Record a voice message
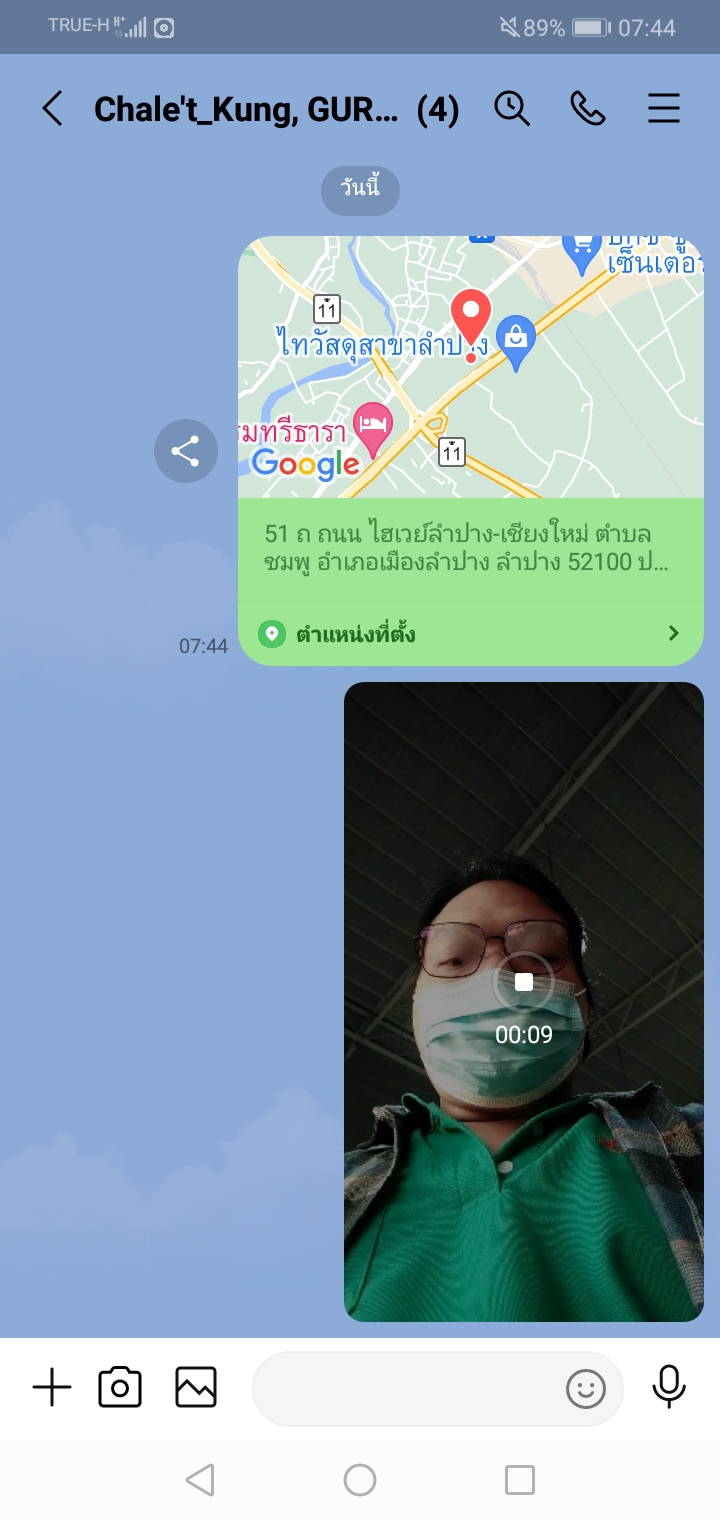 669,1388
